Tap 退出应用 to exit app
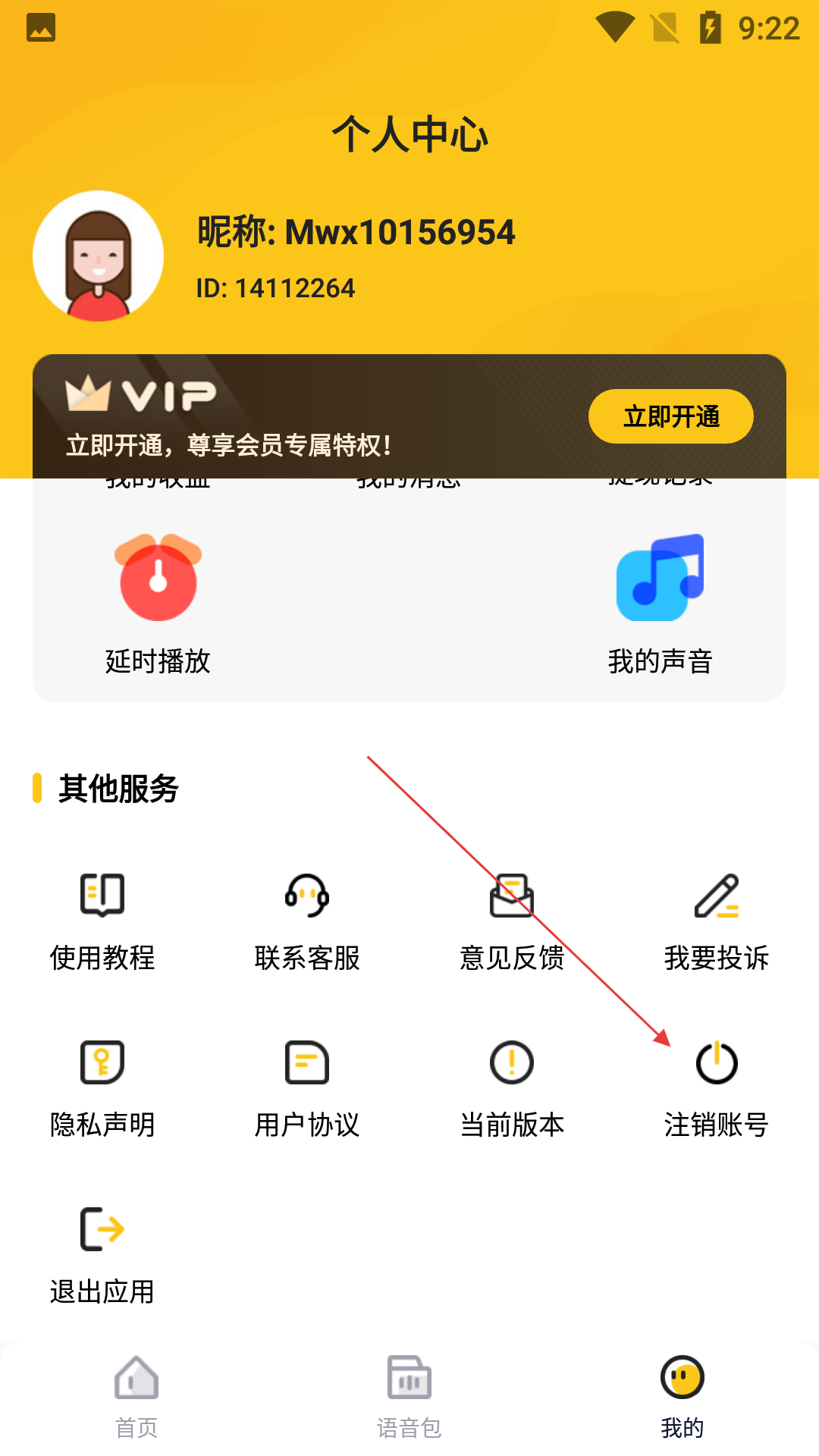 coord(102,1255)
